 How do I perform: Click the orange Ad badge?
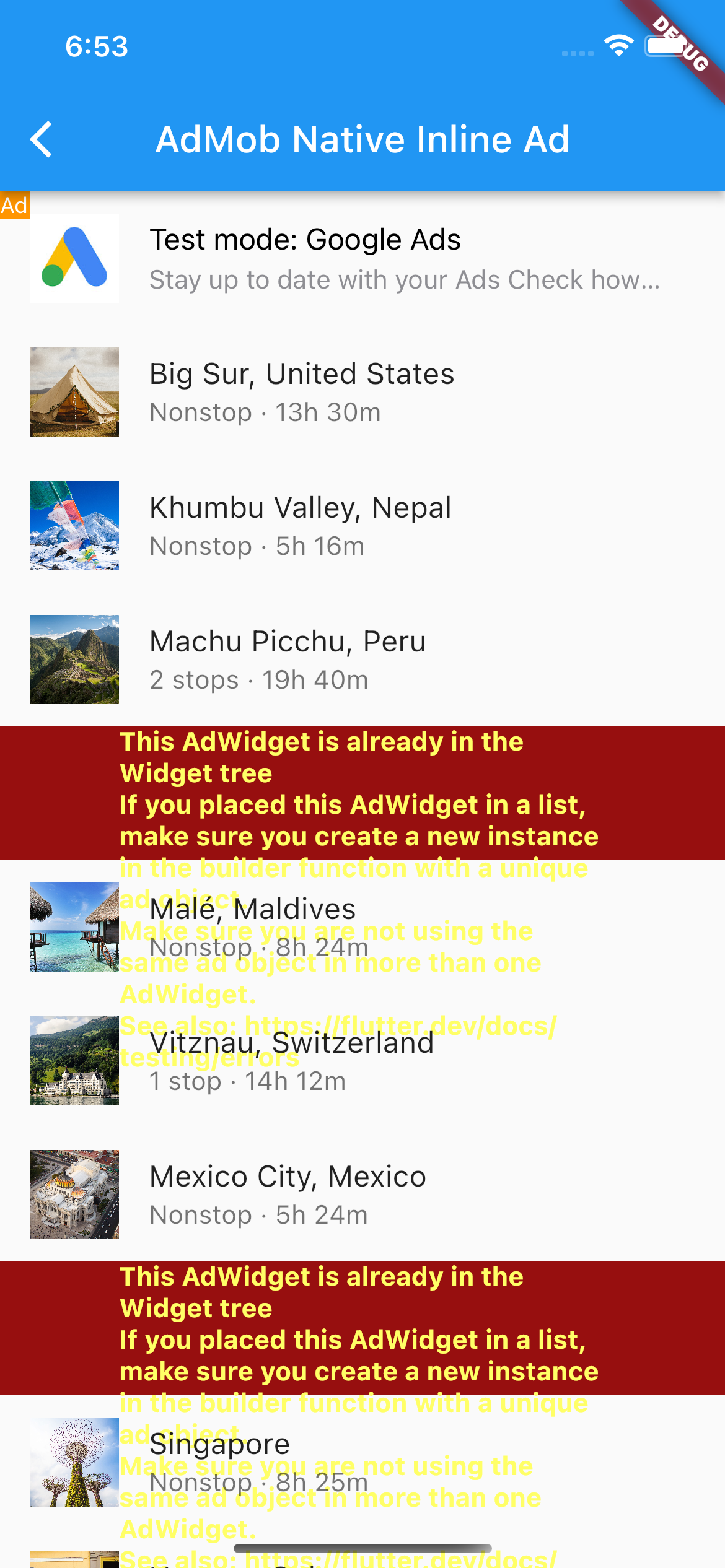(x=14, y=207)
